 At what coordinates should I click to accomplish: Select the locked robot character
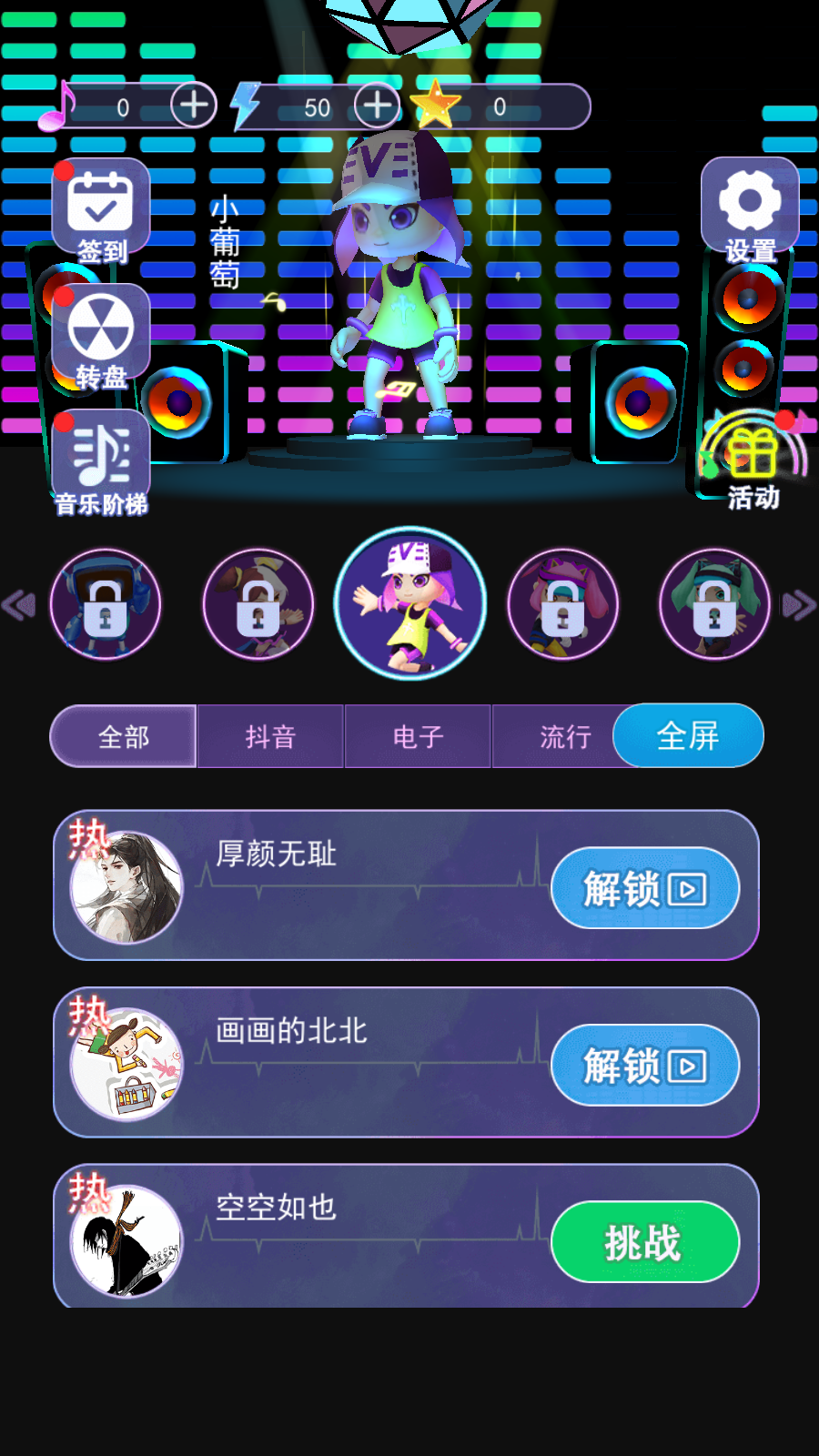(x=105, y=603)
